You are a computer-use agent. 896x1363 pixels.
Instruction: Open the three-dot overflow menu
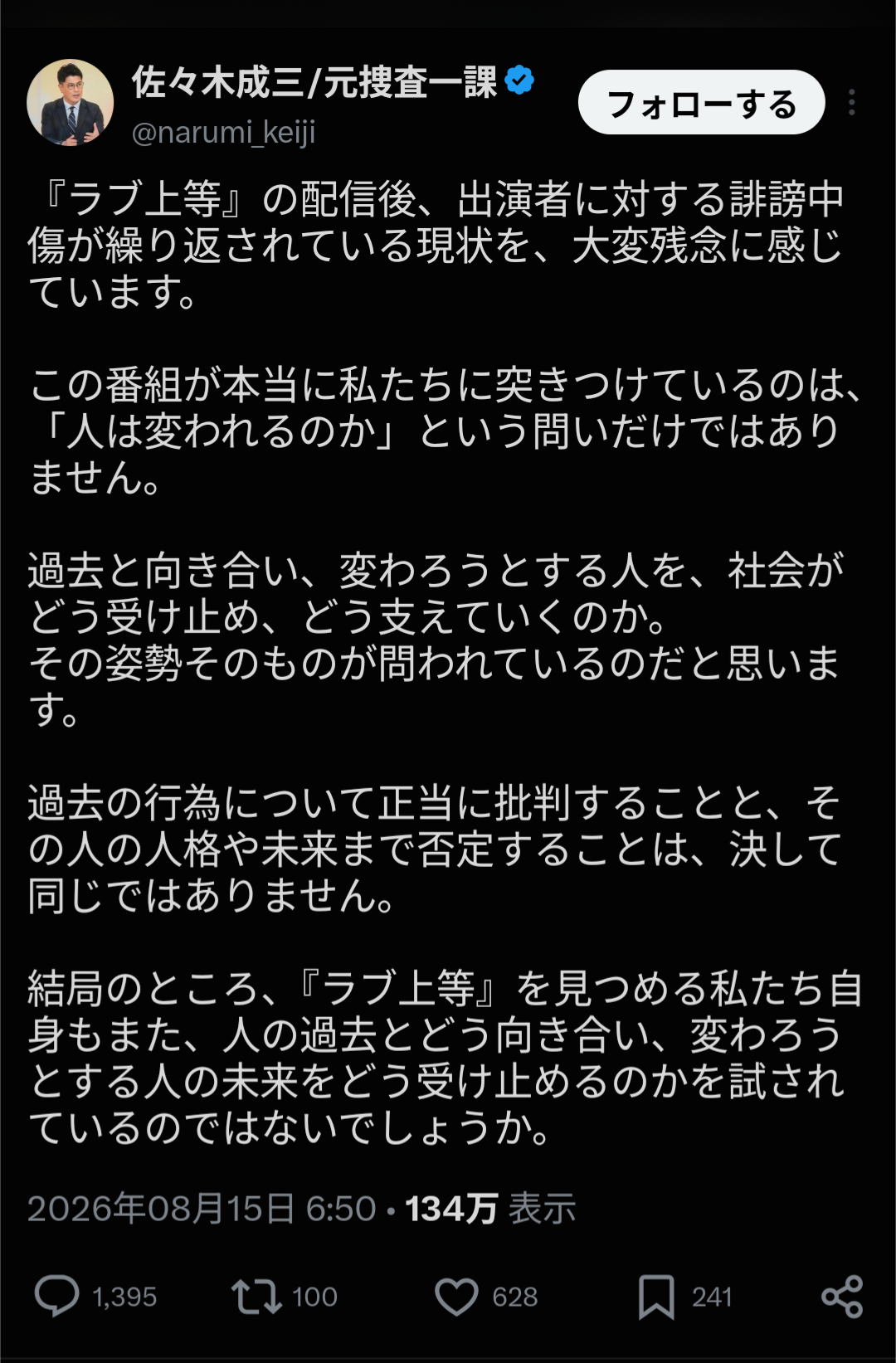click(852, 102)
